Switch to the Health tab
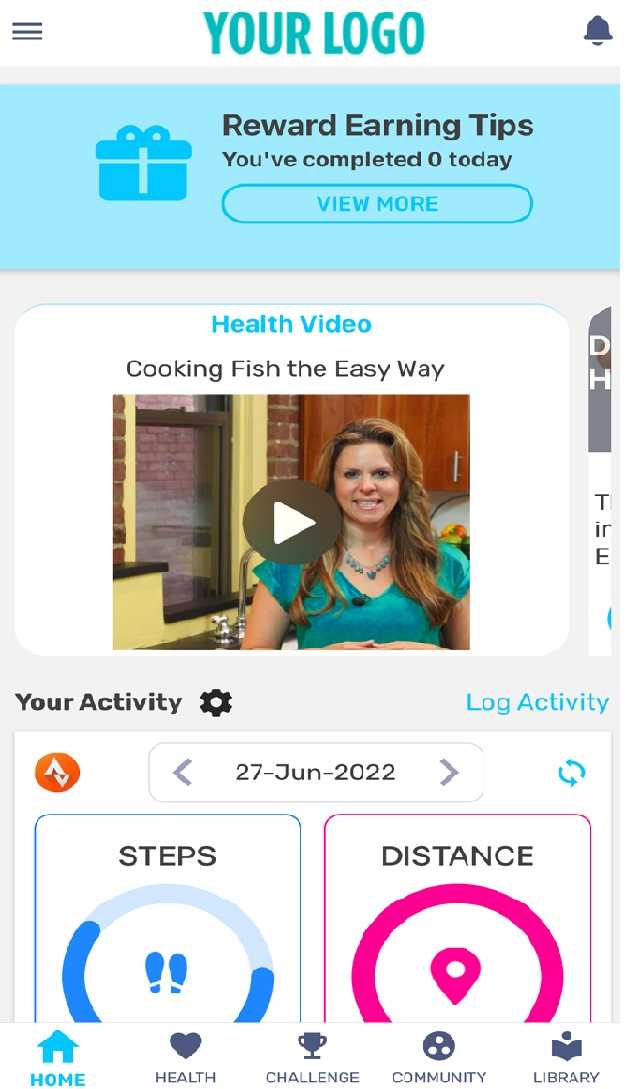This screenshot has width=629, height=1089. 185,1058
